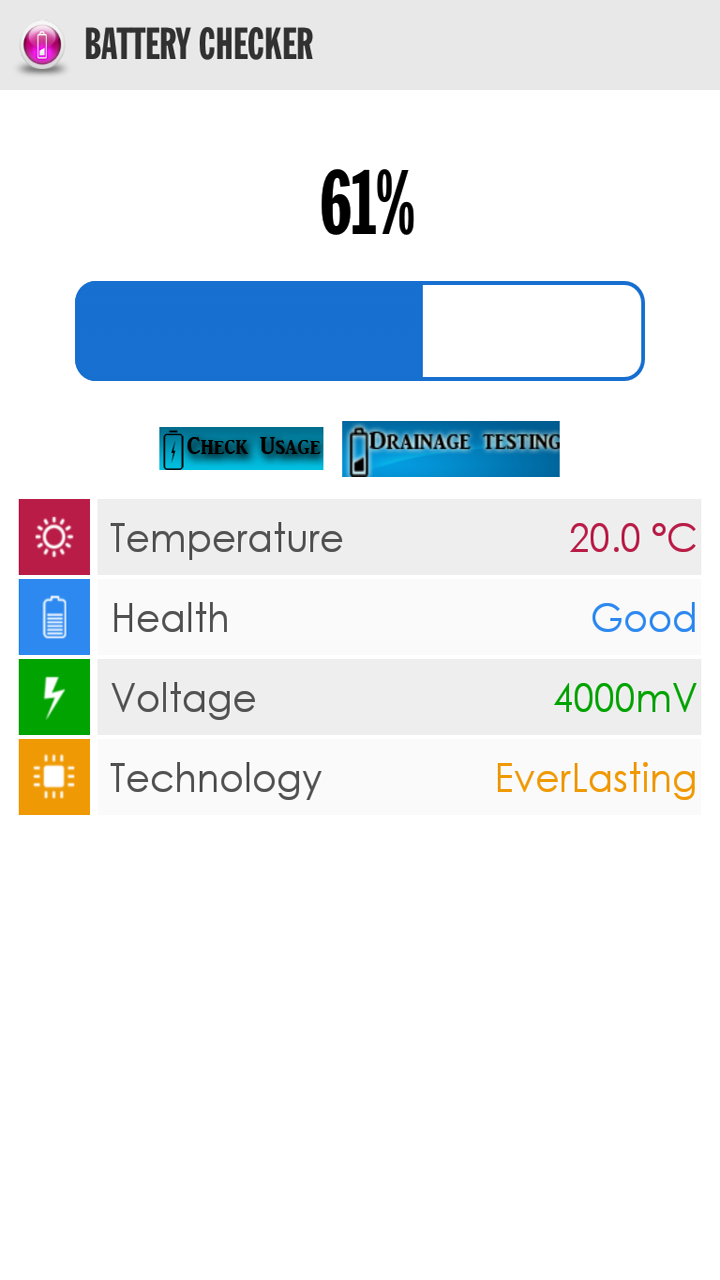Select the EverLasting technology value
This screenshot has height=1280, width=720.
[596, 777]
